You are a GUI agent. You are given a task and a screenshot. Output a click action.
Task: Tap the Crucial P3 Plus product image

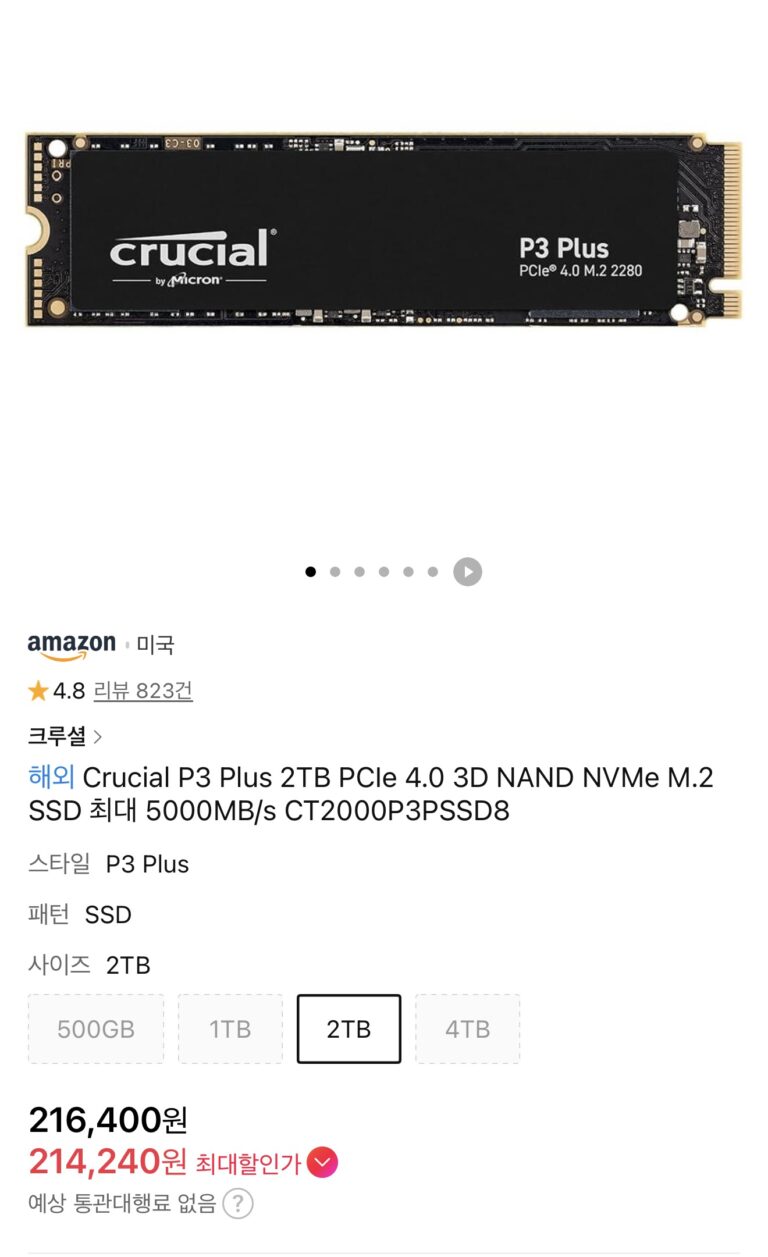(384, 230)
